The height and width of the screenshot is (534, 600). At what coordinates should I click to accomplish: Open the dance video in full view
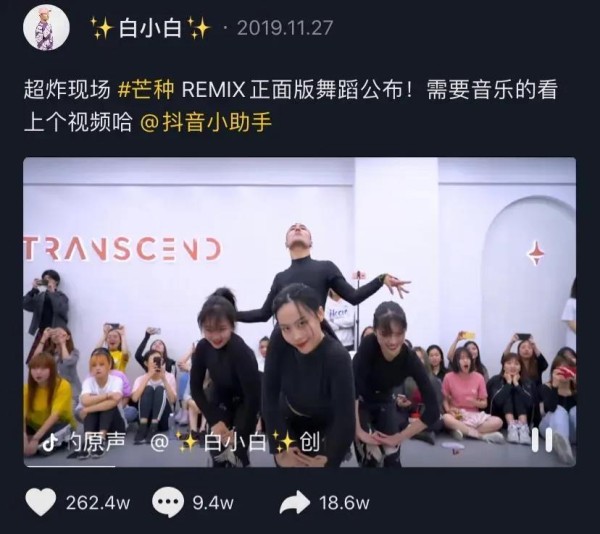300,300
